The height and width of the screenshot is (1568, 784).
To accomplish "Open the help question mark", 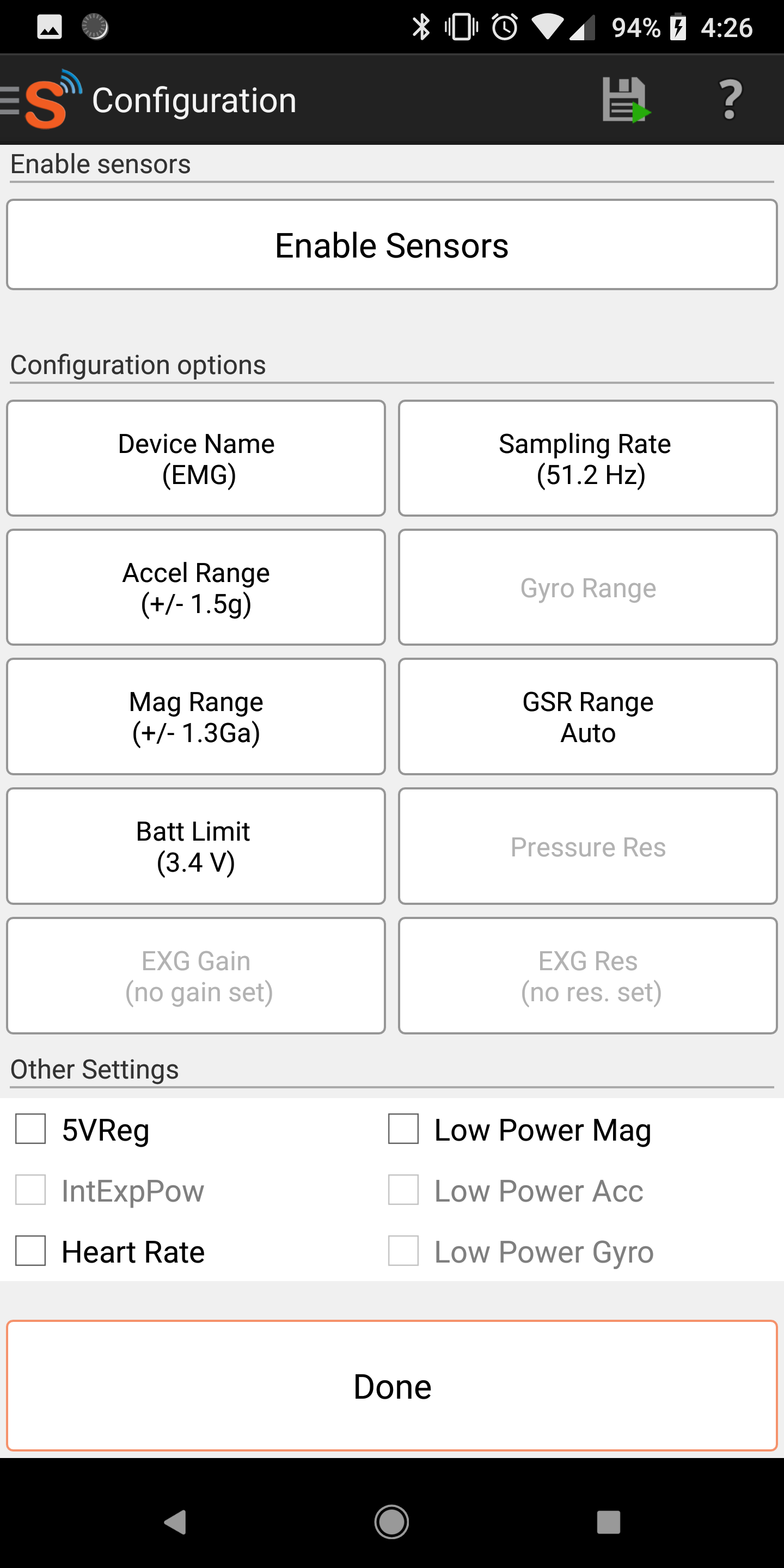I will pyautogui.click(x=731, y=100).
